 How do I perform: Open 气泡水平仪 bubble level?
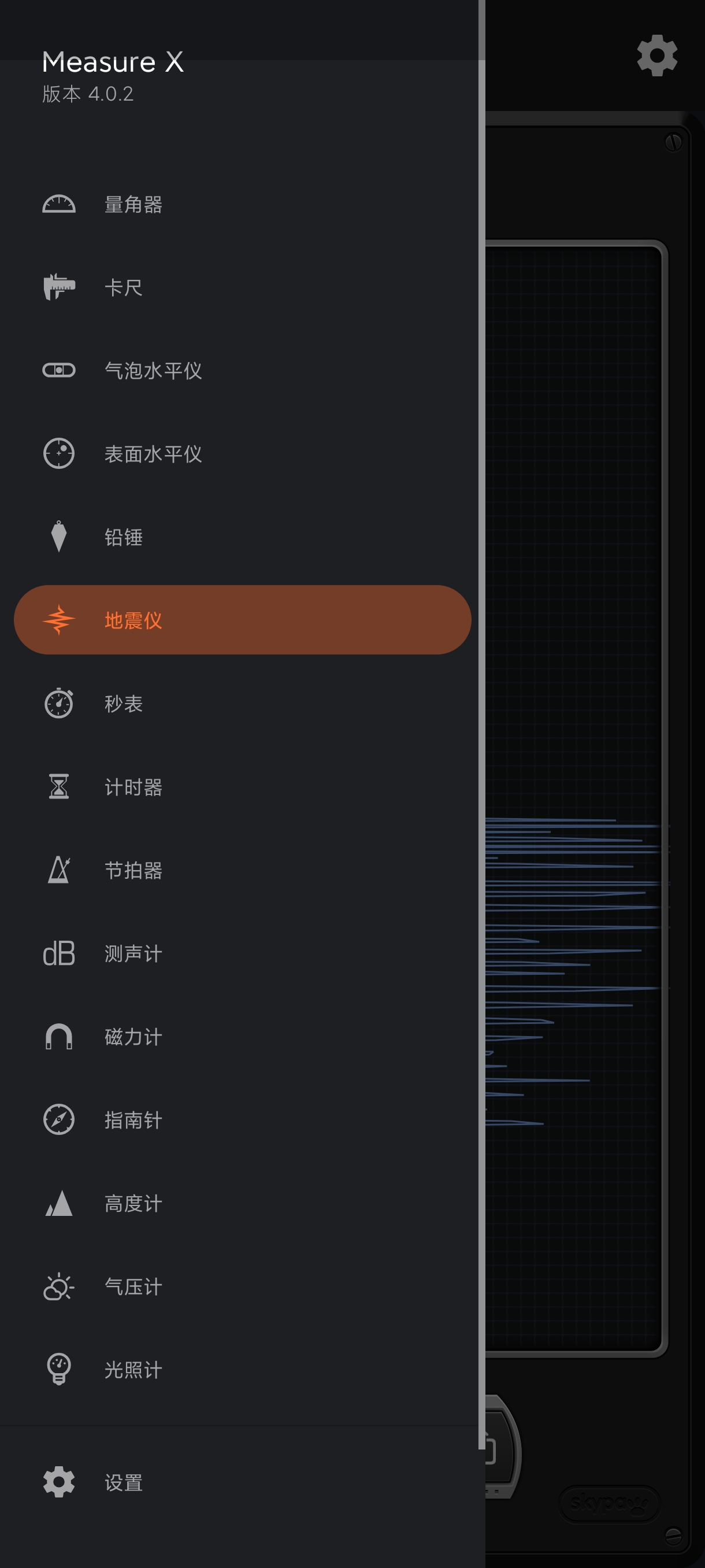pyautogui.click(x=153, y=371)
